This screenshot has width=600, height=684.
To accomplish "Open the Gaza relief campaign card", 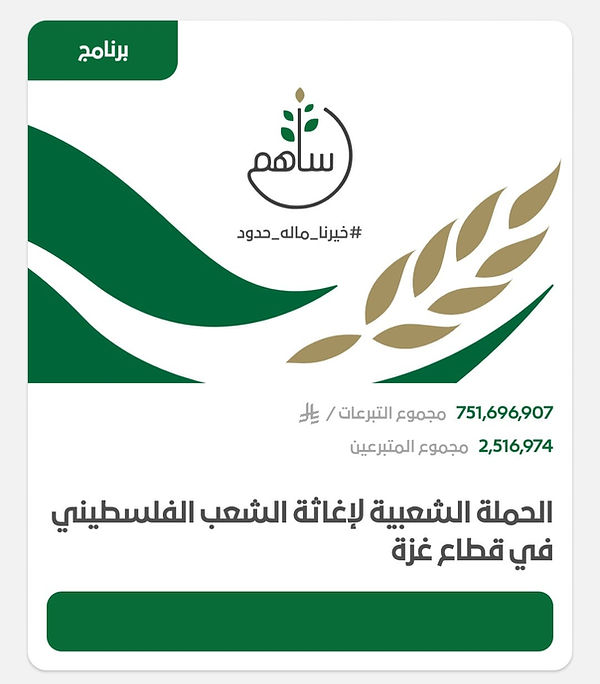I will click(x=300, y=530).
